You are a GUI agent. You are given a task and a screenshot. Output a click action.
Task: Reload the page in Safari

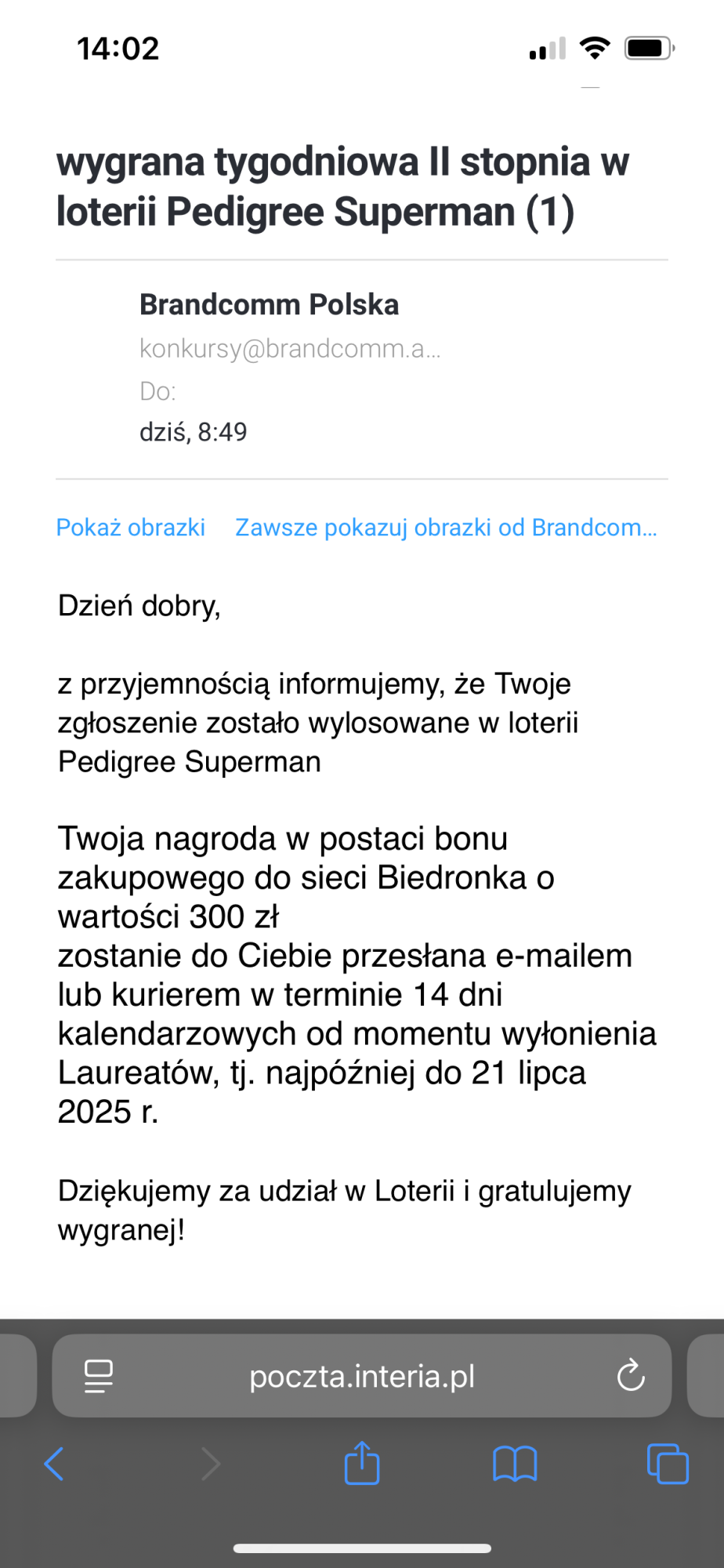tap(630, 1376)
